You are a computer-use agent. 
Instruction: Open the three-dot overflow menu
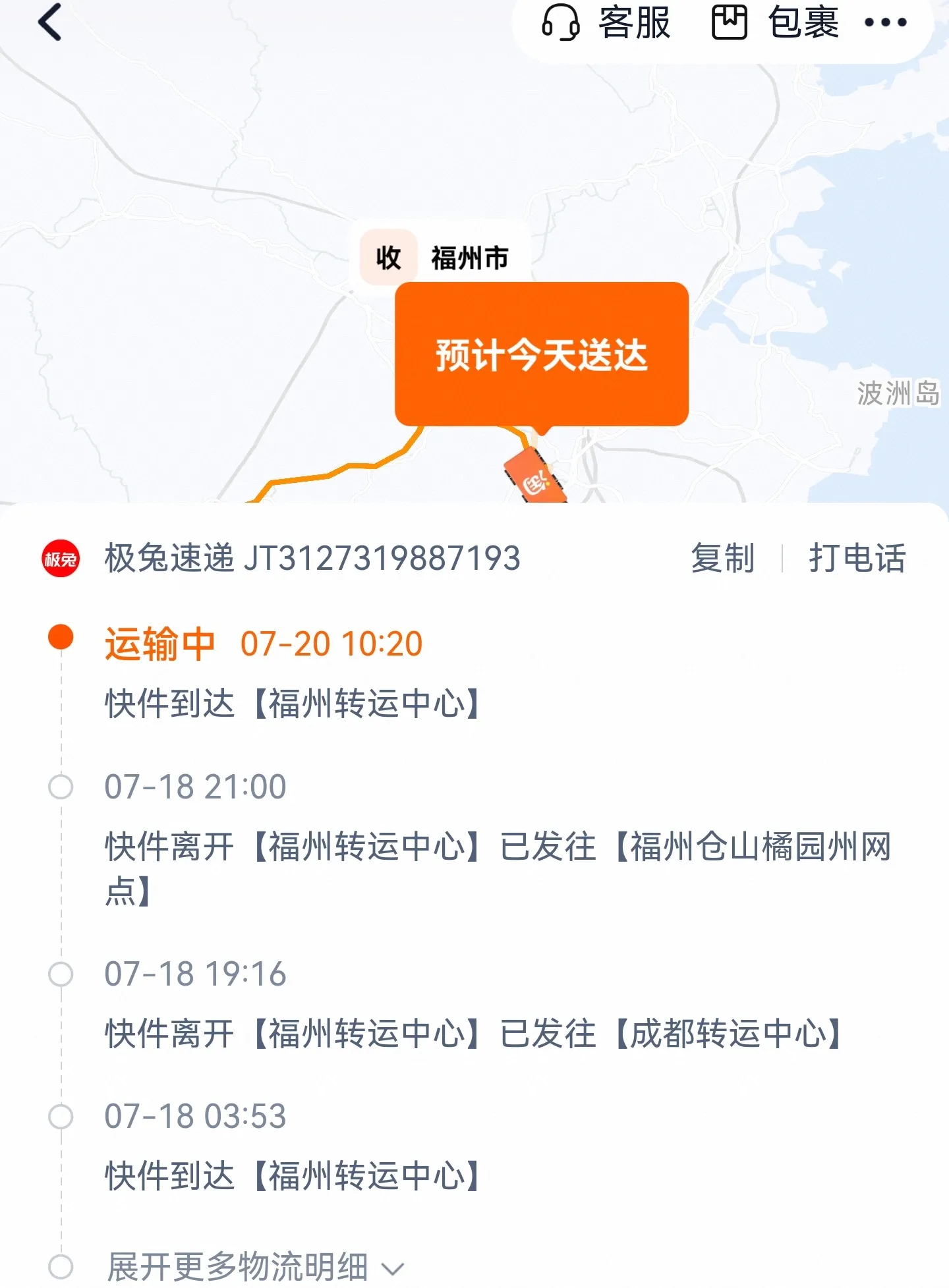885,22
